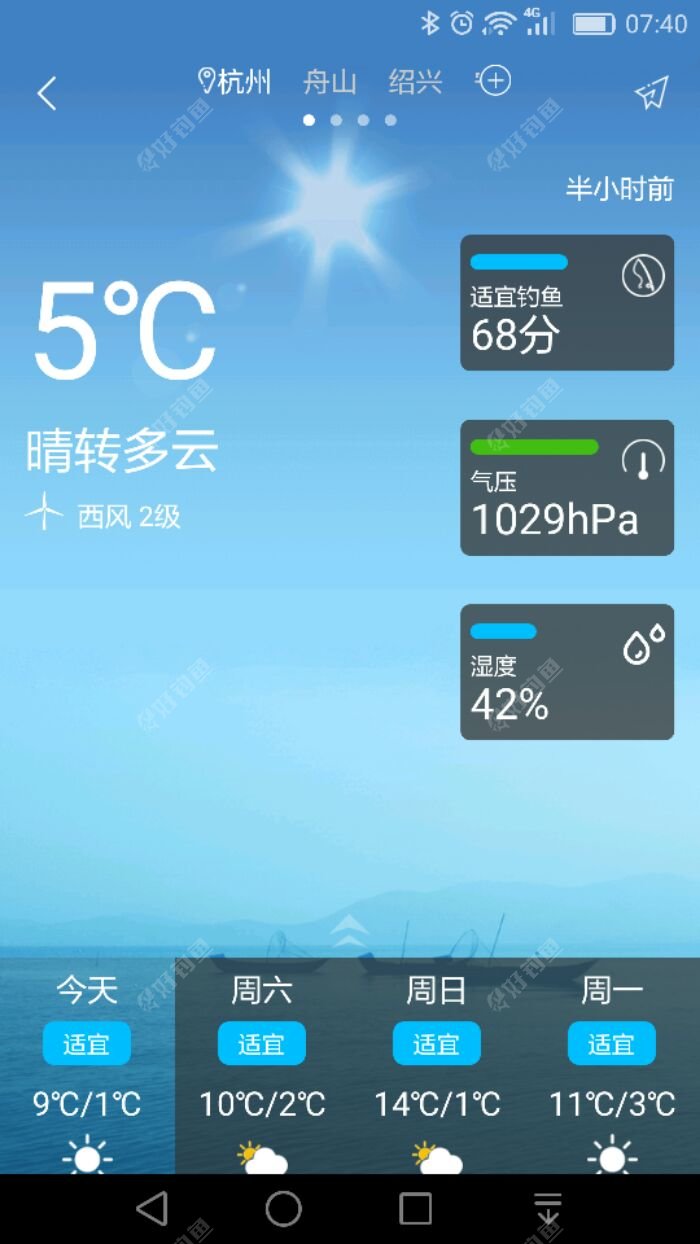
Task: Share the weather via the paper plane icon
Action: pyautogui.click(x=651, y=94)
